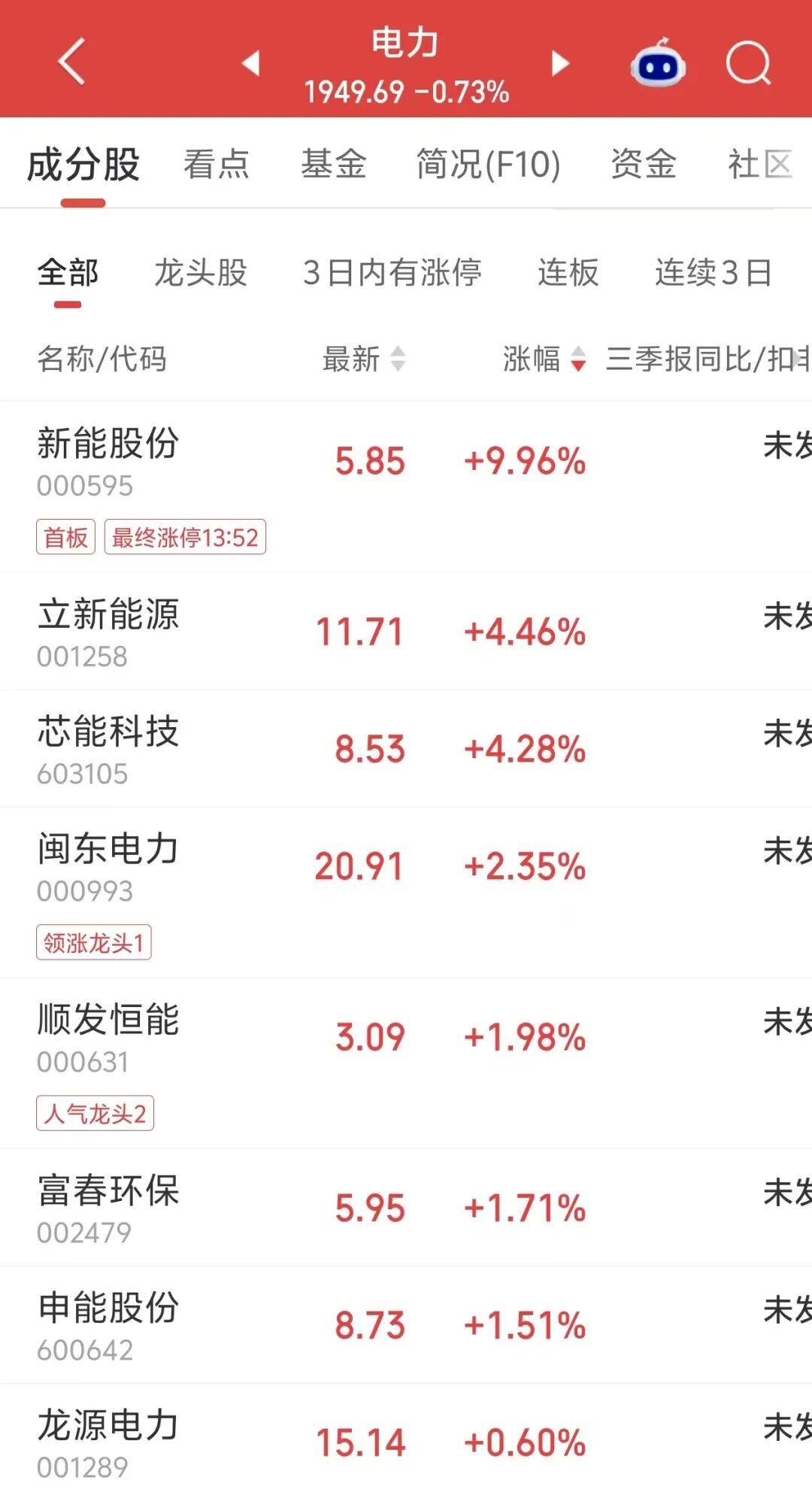Open stock 新能股份 000595
Image resolution: width=812 pixels, height=1495 pixels.
click(x=406, y=487)
